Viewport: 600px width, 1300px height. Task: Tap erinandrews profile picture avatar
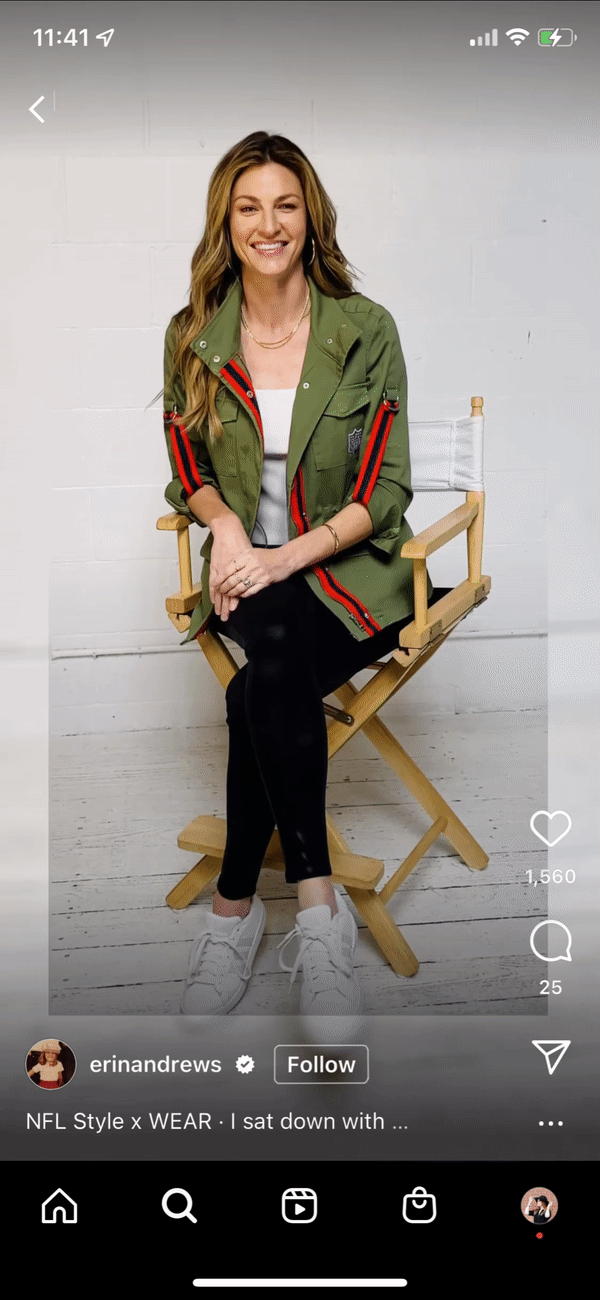coord(51,1064)
